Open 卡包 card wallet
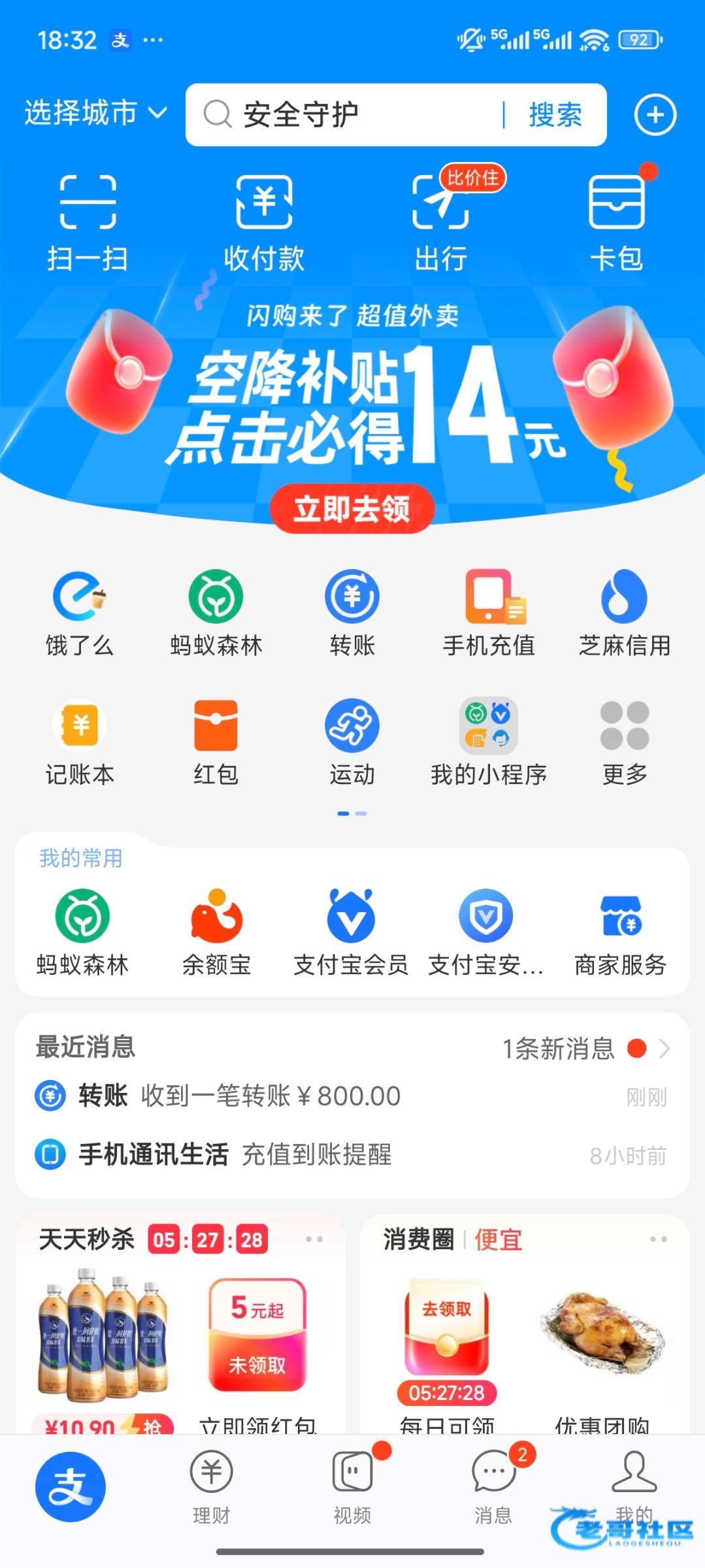The height and width of the screenshot is (1568, 705). (x=617, y=222)
